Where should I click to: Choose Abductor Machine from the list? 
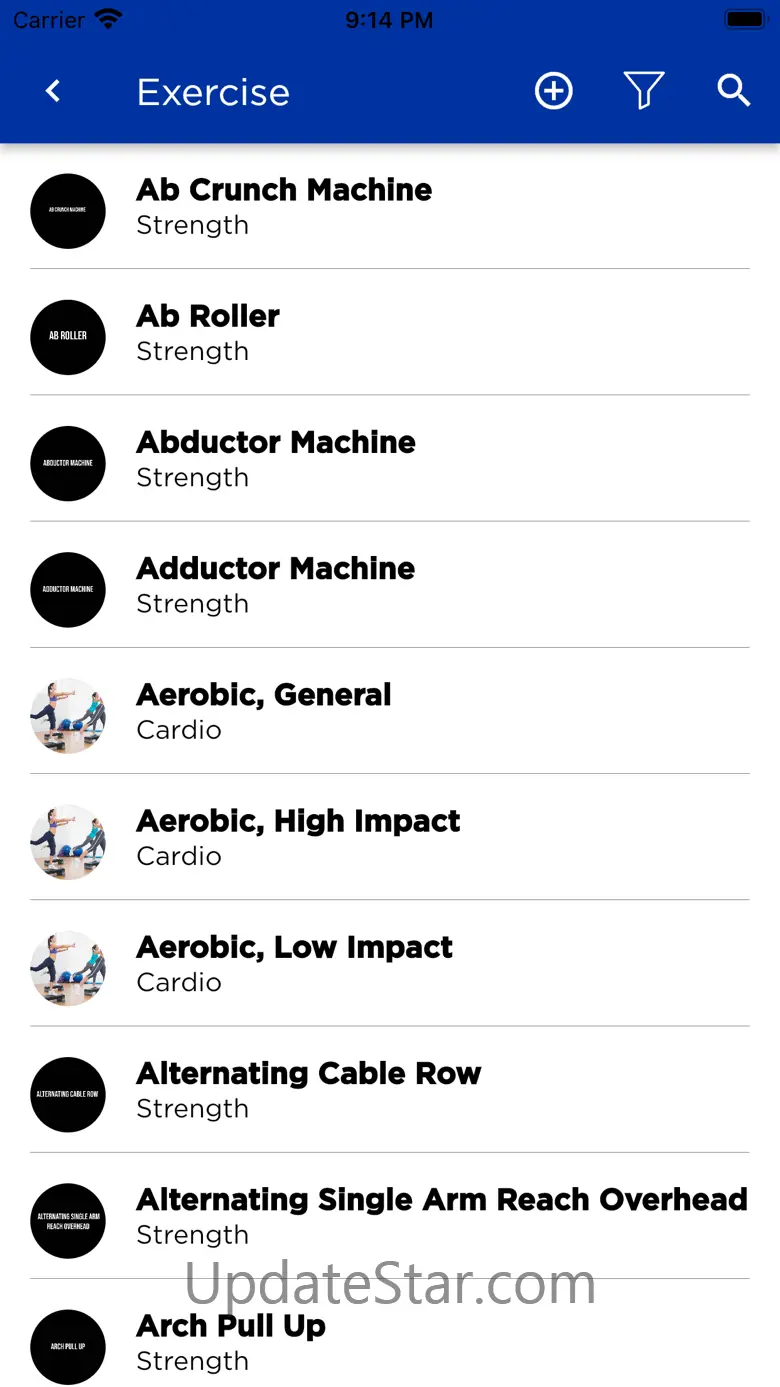click(x=390, y=458)
